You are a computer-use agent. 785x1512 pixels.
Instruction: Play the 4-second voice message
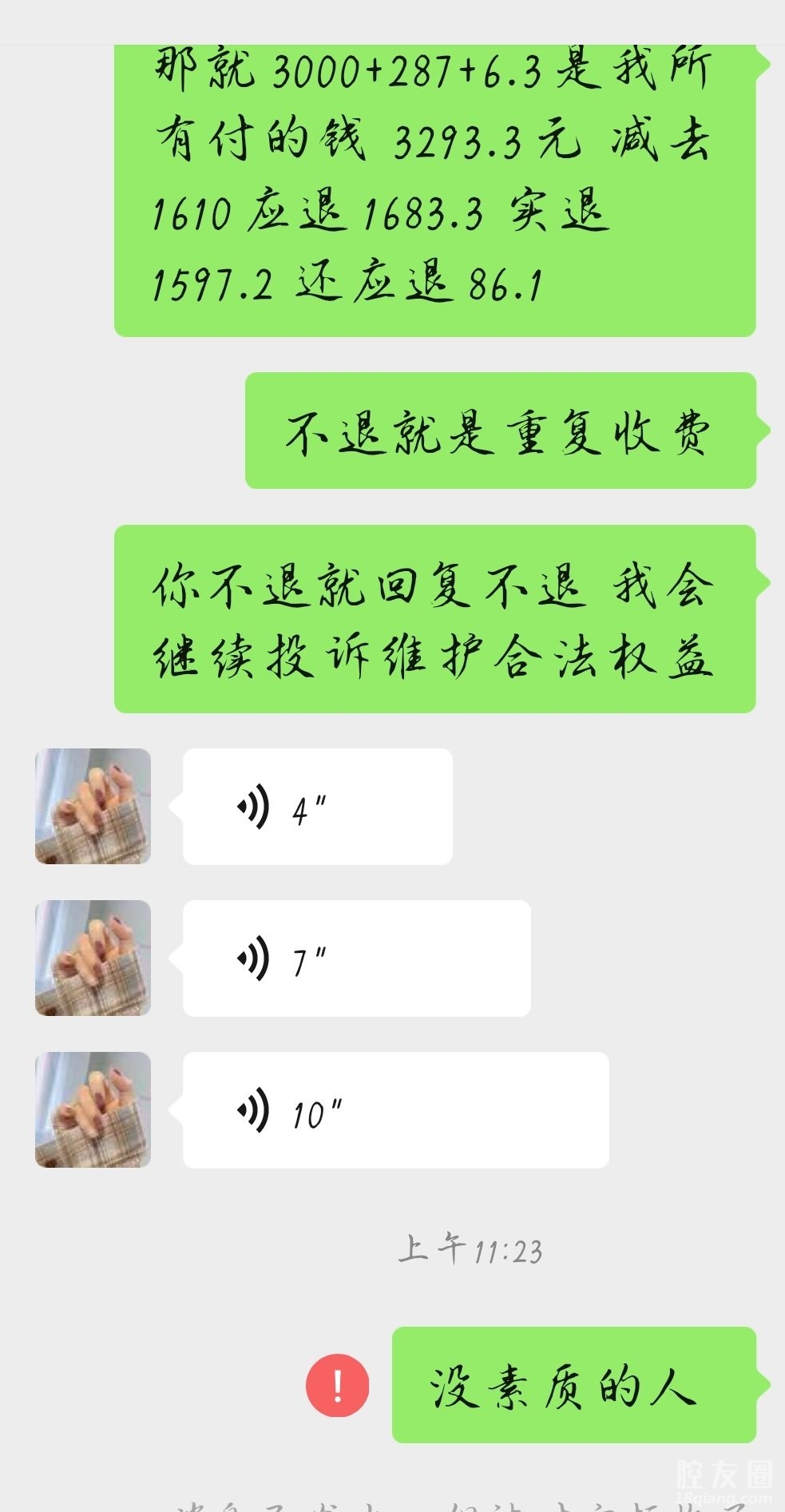[317, 807]
